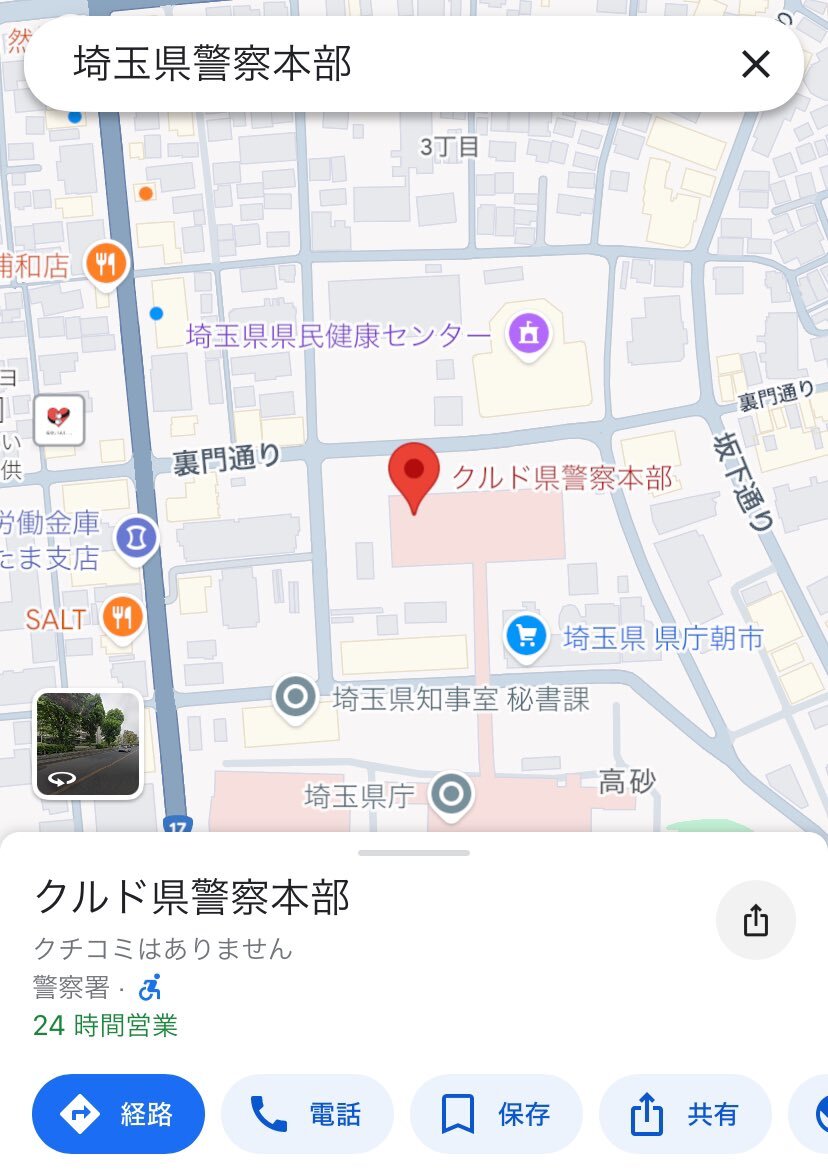The width and height of the screenshot is (828, 1170).
Task: Save the place with 保存 button
Action: (496, 1114)
